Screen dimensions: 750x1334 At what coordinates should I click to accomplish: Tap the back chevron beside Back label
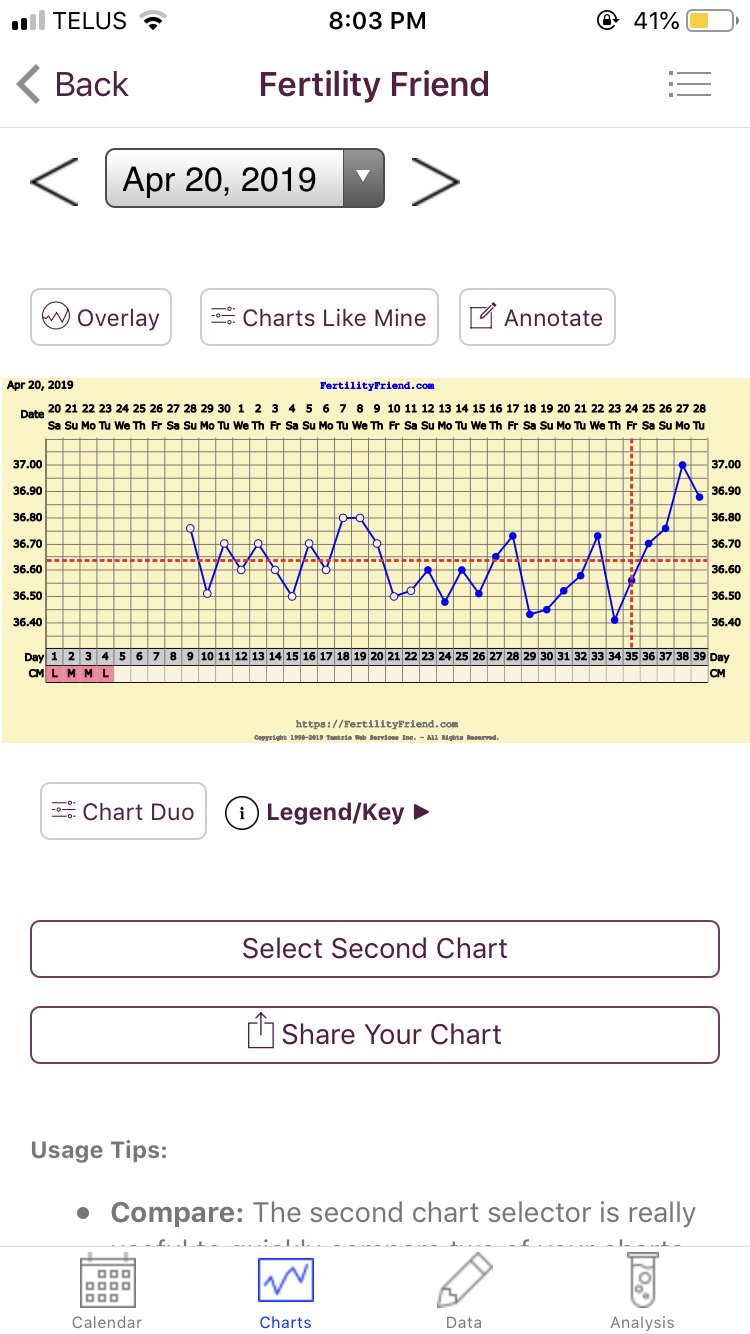27,84
